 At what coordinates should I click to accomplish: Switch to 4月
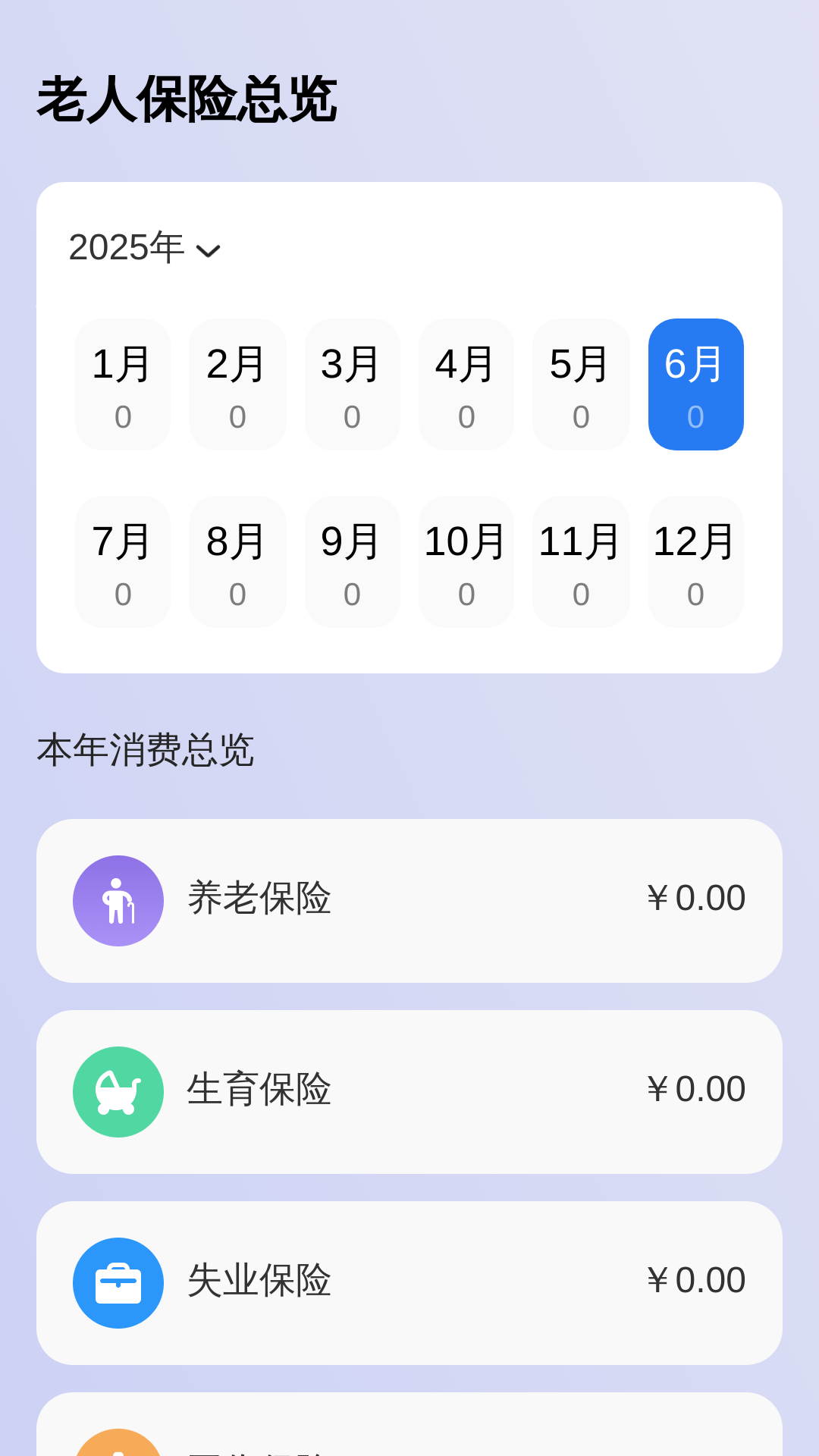(466, 384)
